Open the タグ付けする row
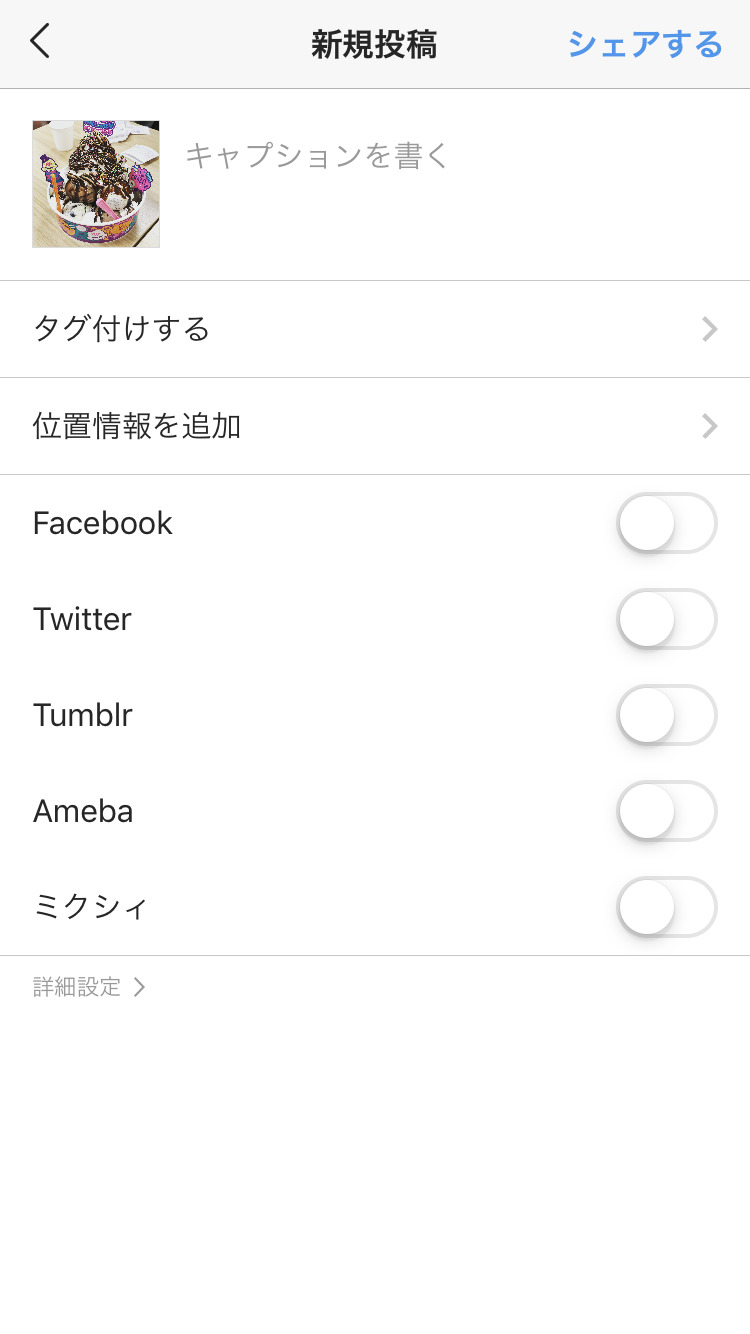The height and width of the screenshot is (1334, 750). tap(375, 329)
